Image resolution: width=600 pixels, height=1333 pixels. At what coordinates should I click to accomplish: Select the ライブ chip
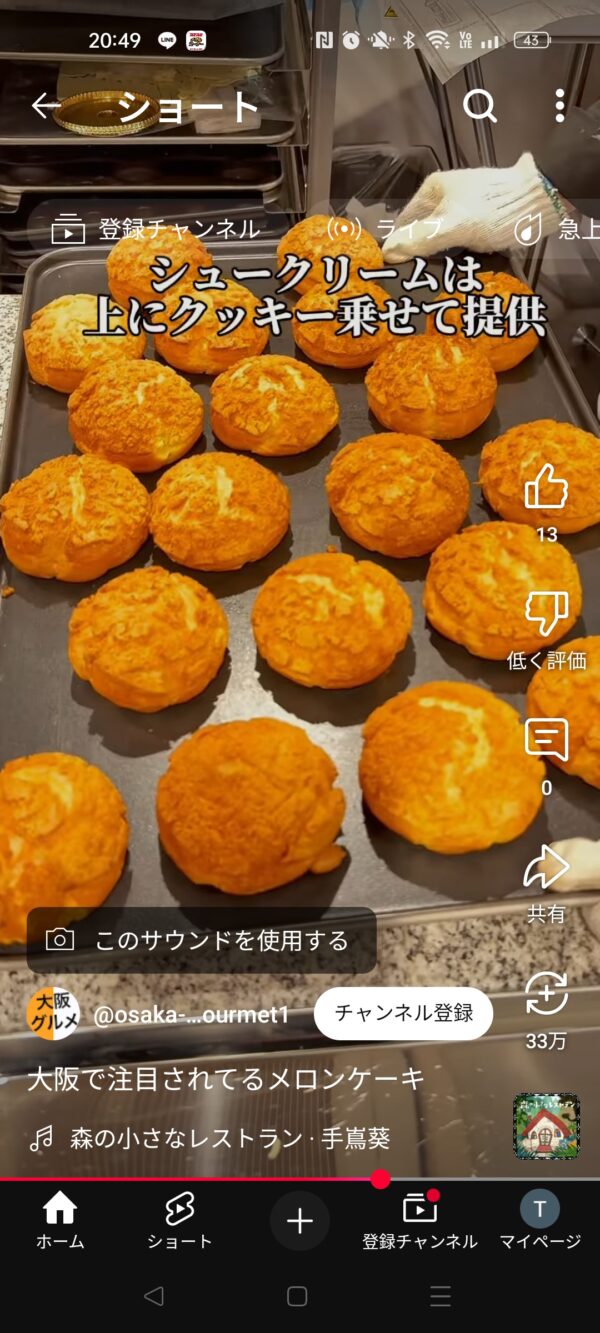point(385,229)
